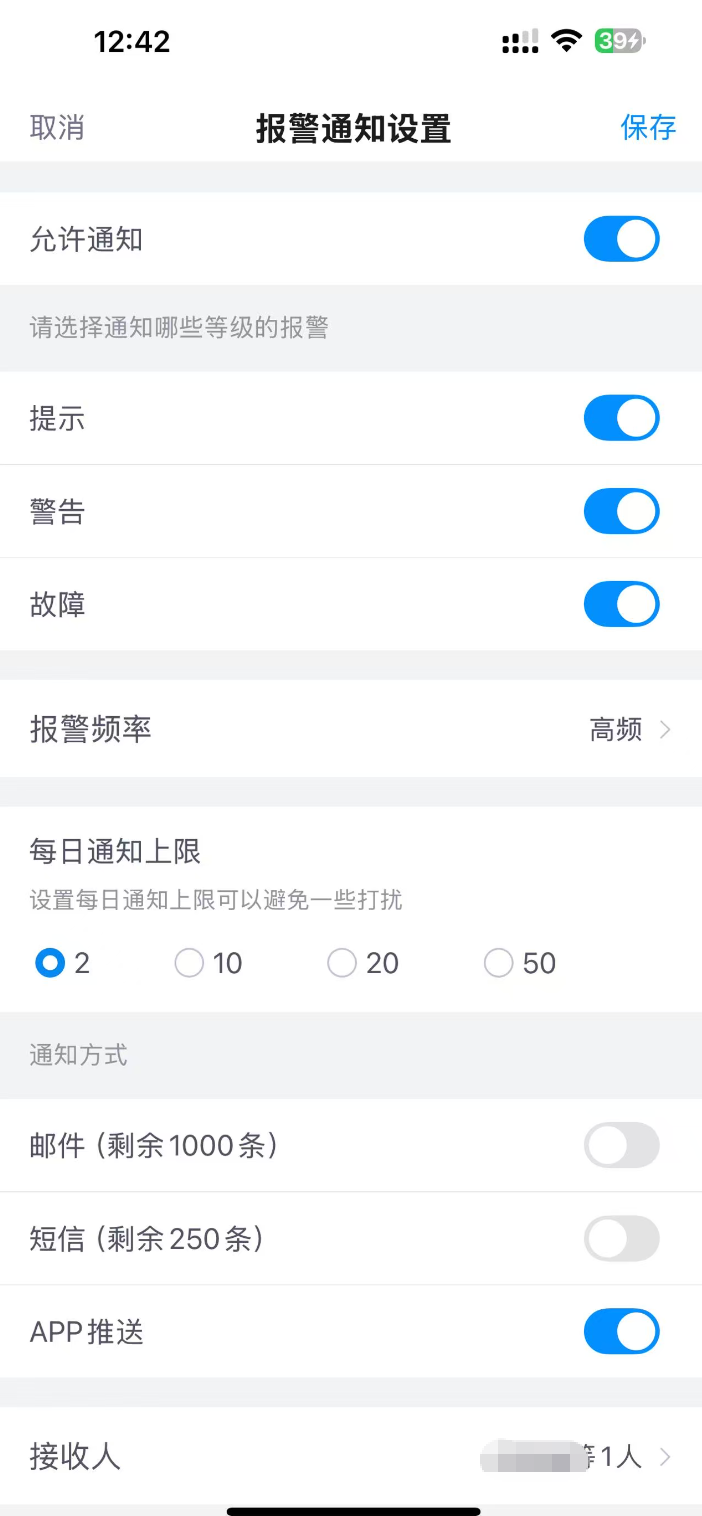Disable the 提示 alarm level
Screen dimensions: 702x1516
(621, 418)
